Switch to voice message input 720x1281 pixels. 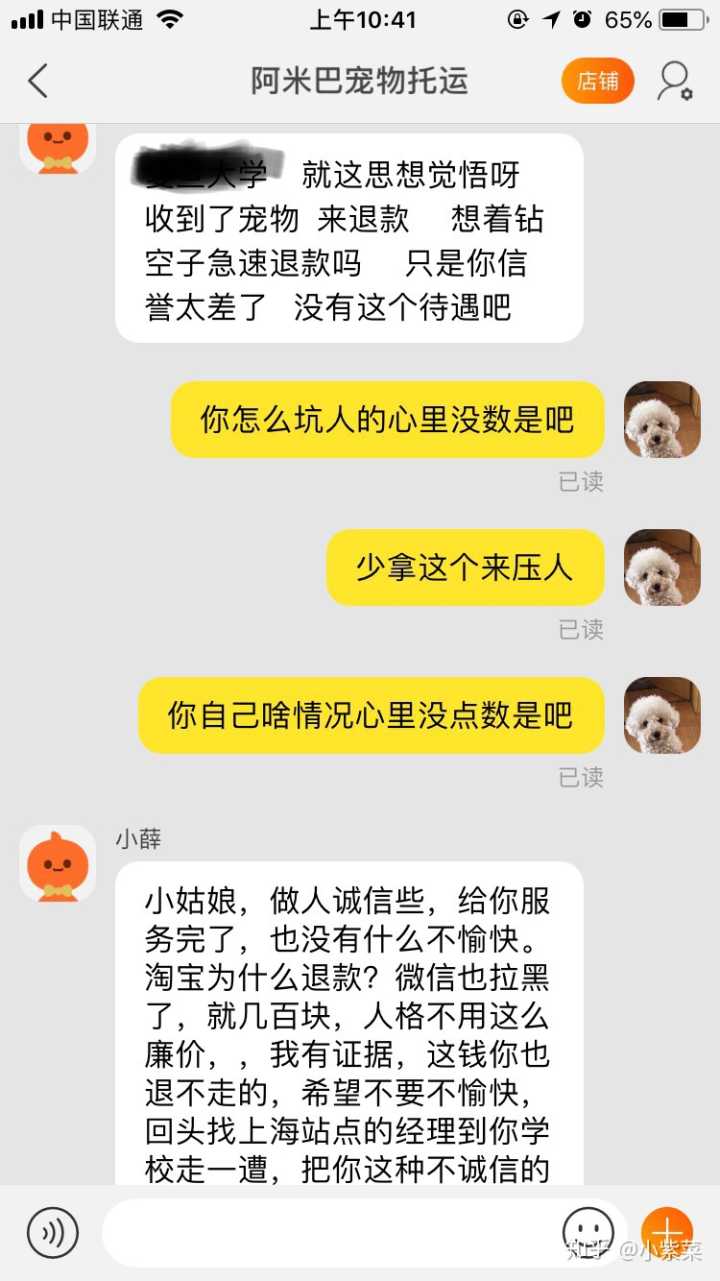click(x=52, y=1232)
